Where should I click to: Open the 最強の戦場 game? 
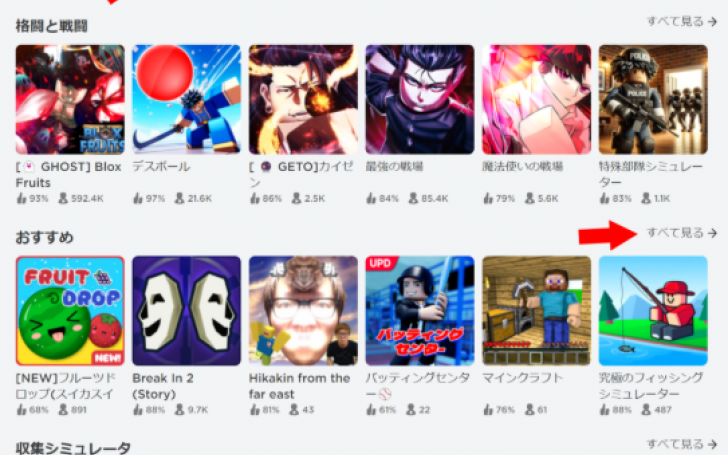click(x=419, y=99)
